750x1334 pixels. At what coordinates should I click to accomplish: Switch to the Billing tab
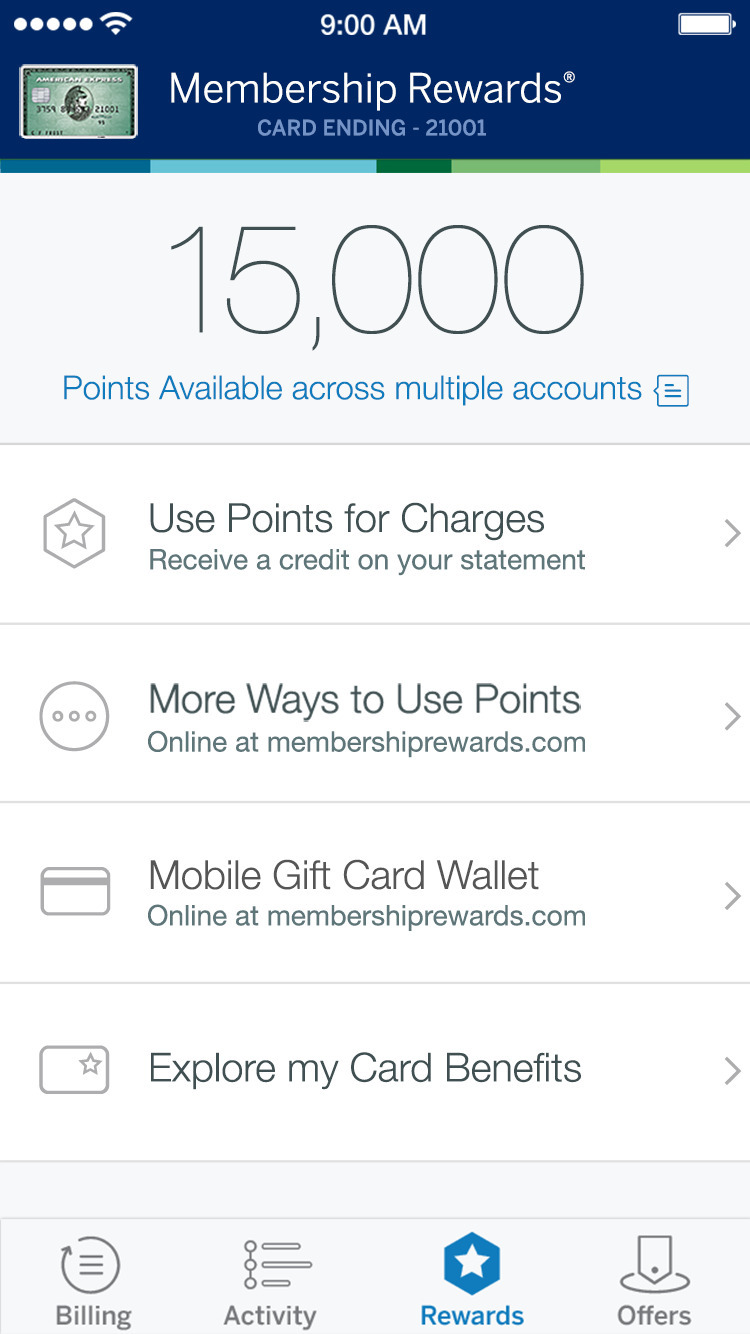tap(93, 1280)
